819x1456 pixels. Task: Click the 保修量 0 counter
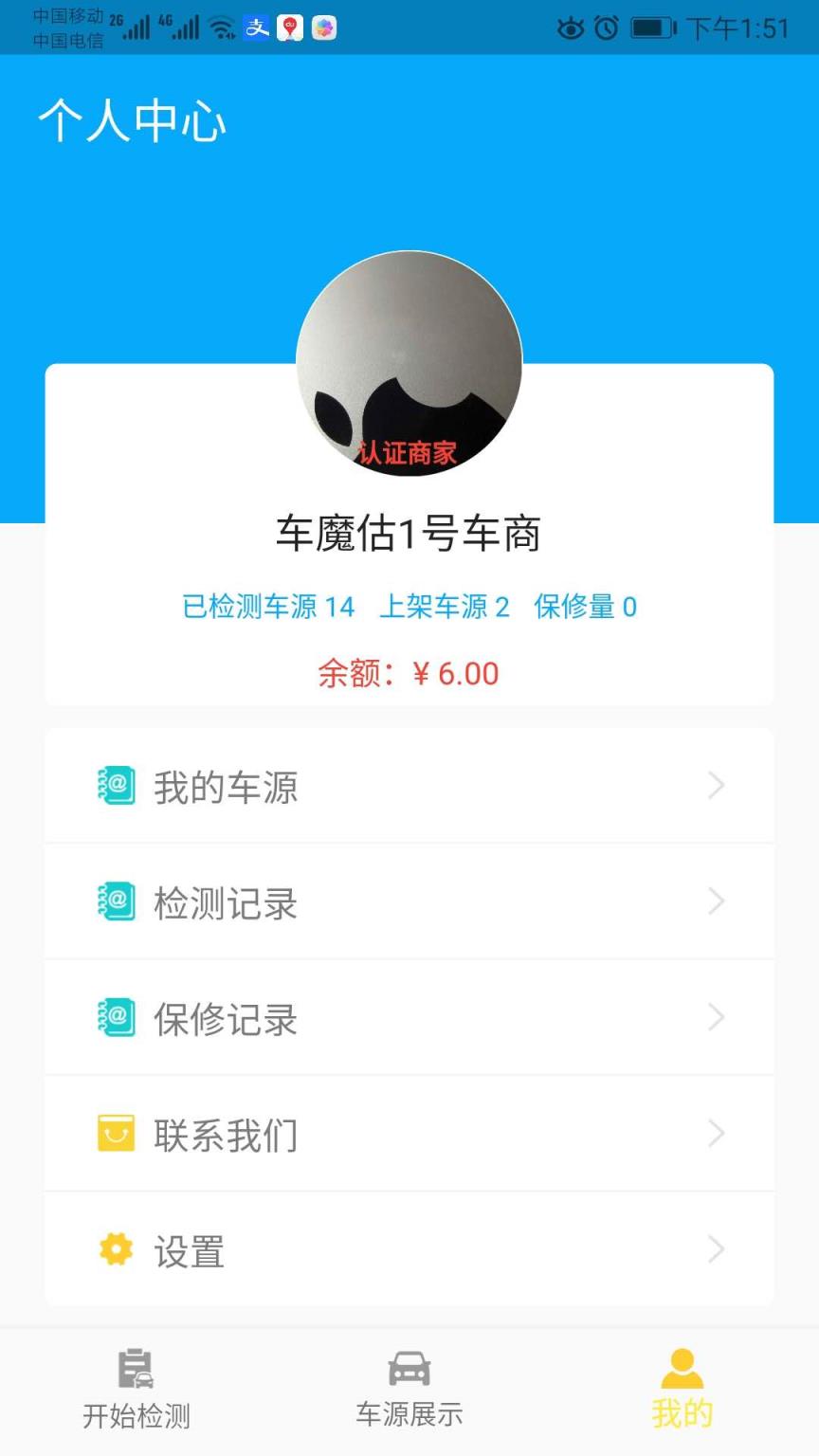[x=585, y=607]
